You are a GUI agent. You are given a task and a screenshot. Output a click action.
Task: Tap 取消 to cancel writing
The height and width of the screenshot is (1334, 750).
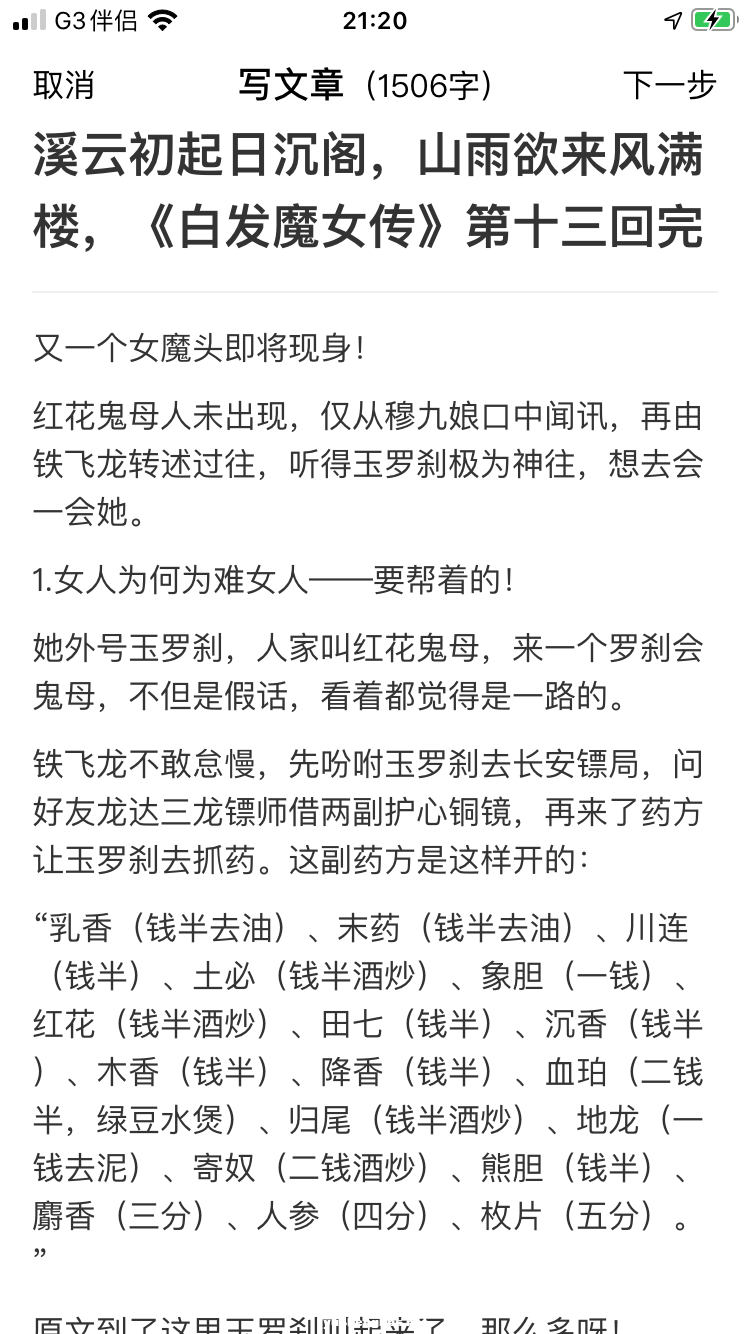pyautogui.click(x=63, y=85)
